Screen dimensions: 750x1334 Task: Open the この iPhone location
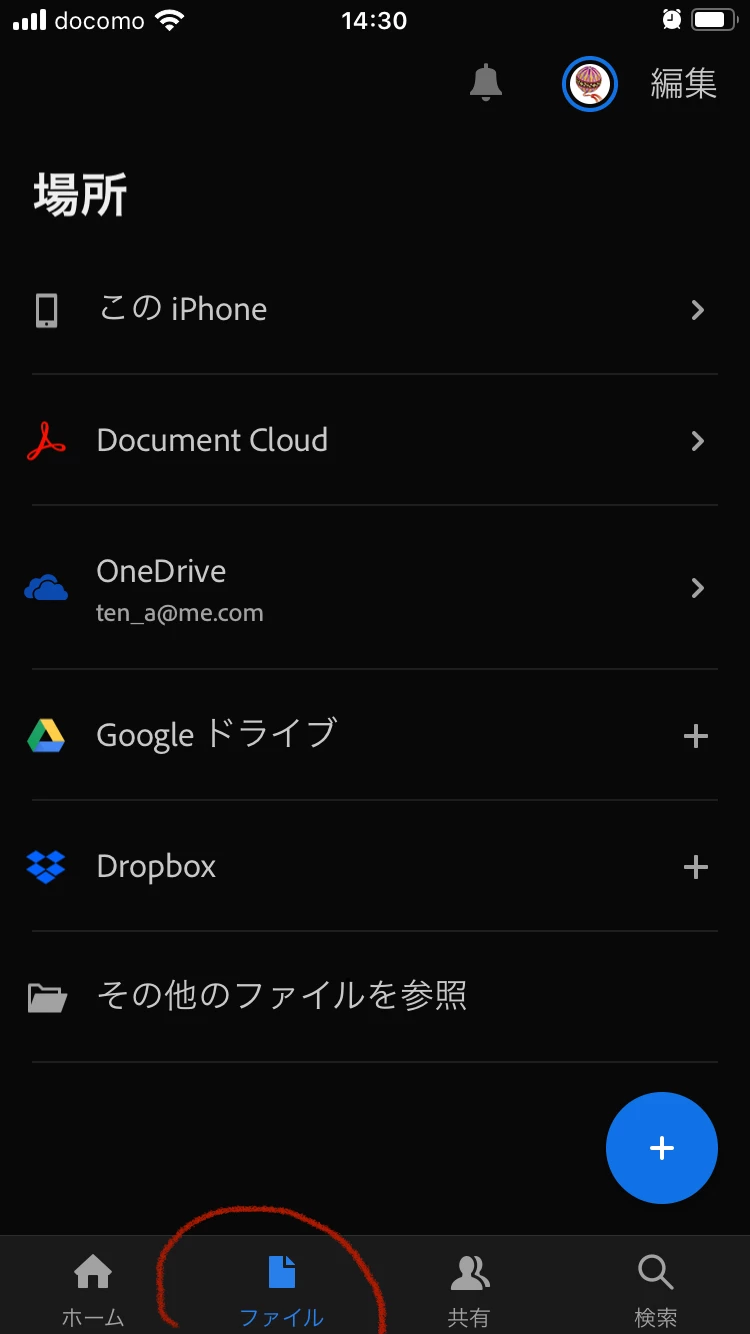pos(374,310)
